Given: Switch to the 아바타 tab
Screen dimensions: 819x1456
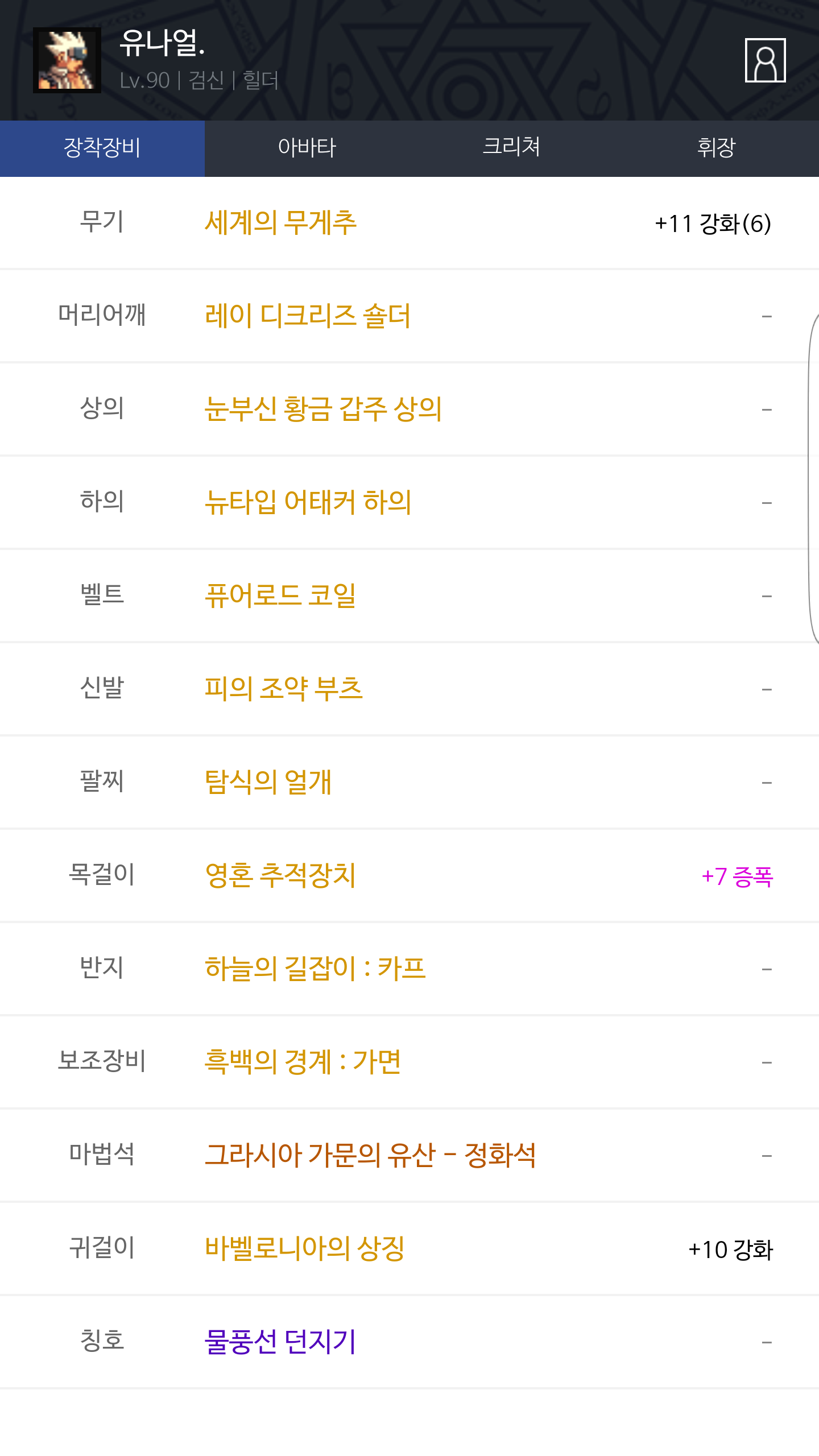Looking at the screenshot, I should tap(307, 148).
